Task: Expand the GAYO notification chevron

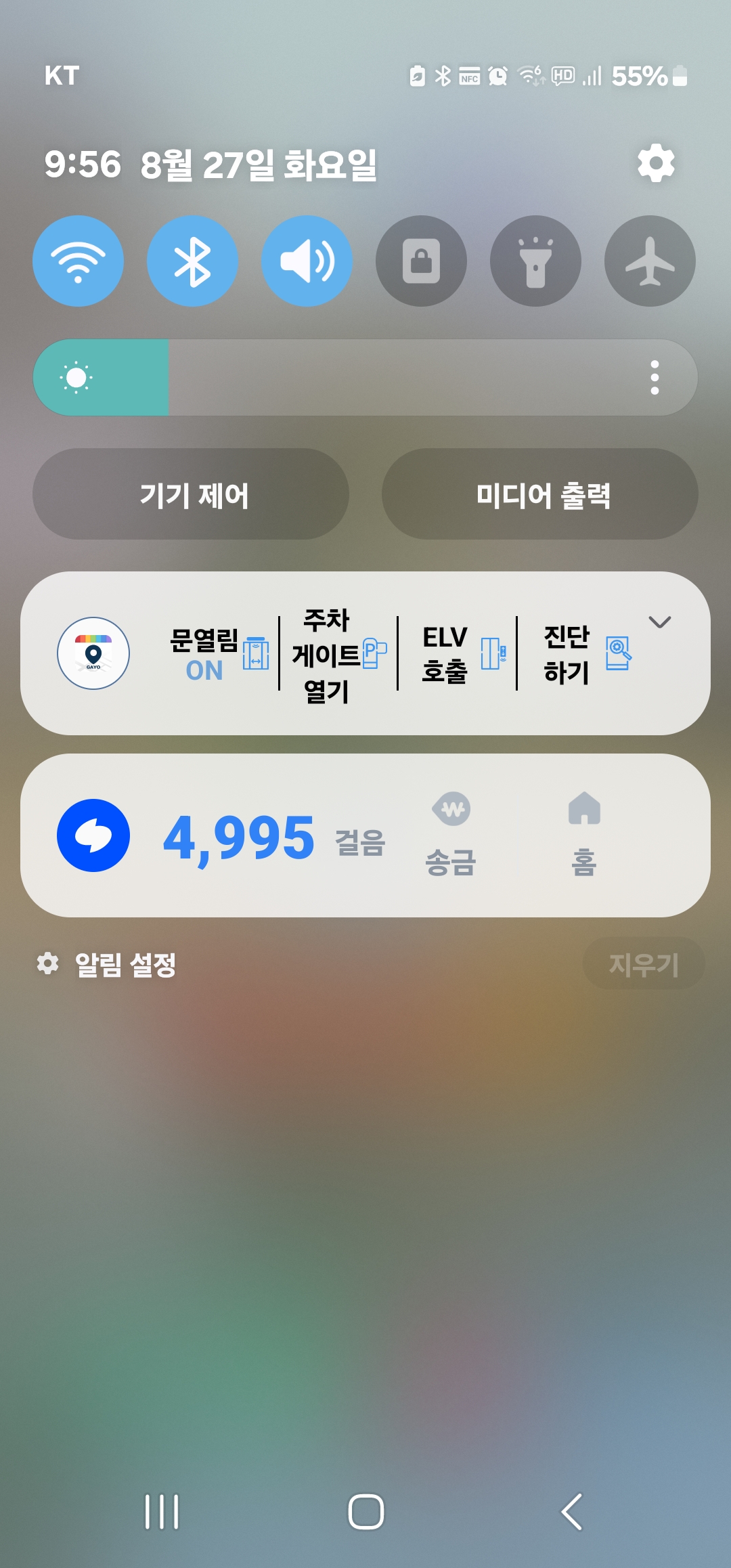Action: click(659, 622)
